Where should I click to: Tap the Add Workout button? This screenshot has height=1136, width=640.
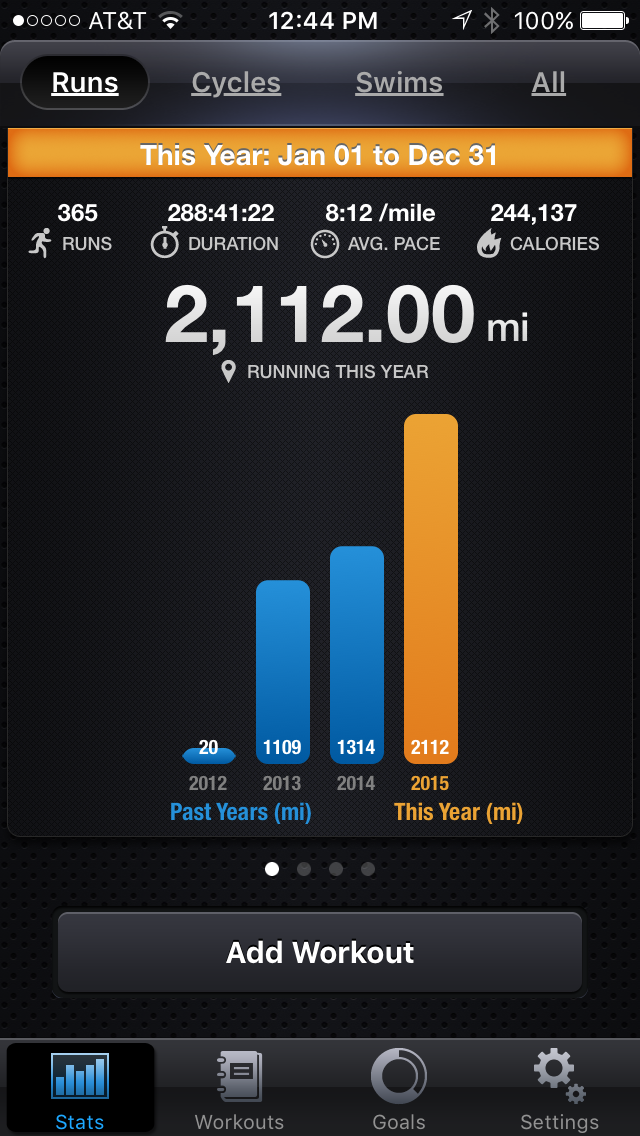[x=320, y=952]
